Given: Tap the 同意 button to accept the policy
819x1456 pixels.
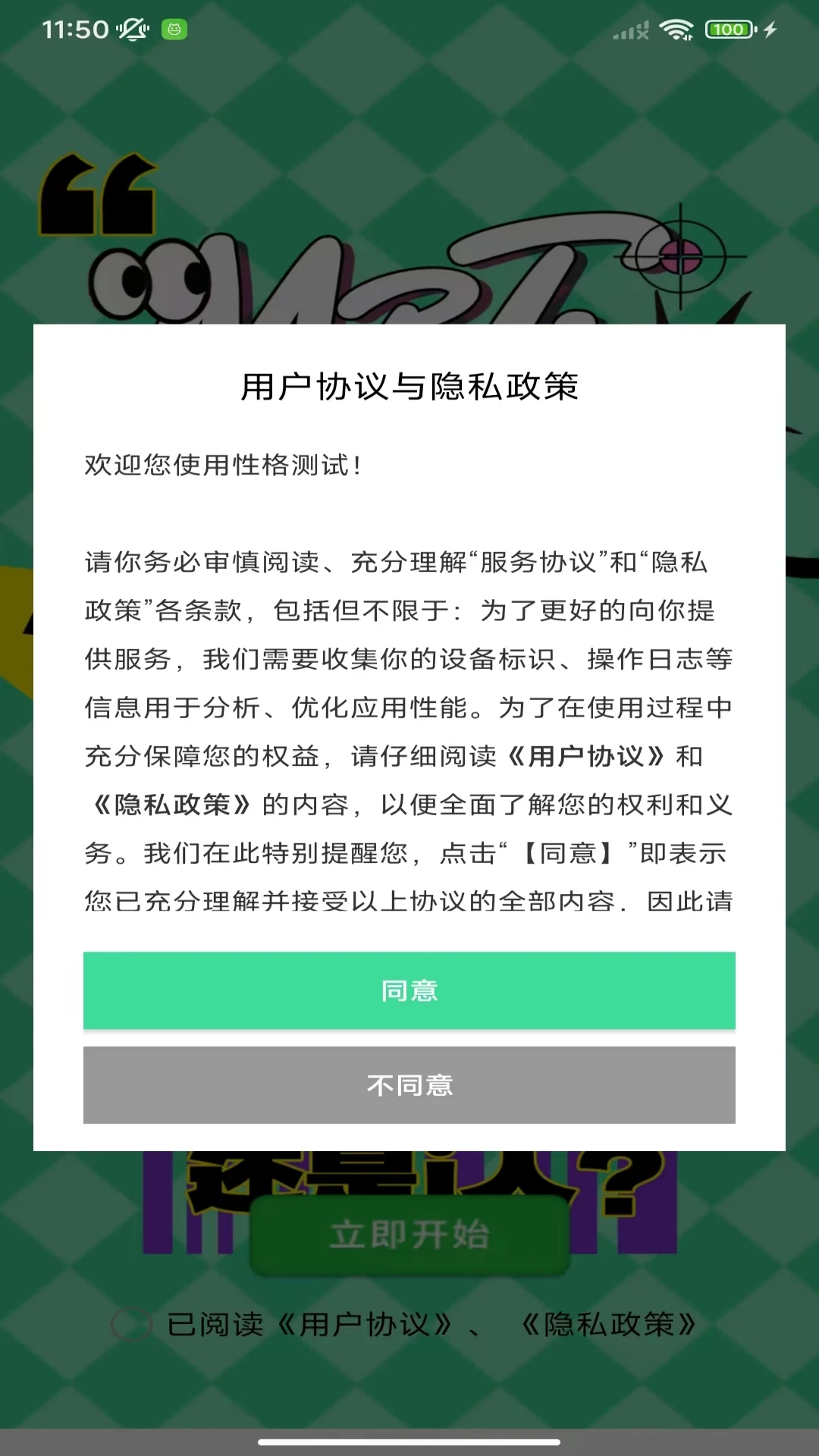Looking at the screenshot, I should pyautogui.click(x=409, y=990).
